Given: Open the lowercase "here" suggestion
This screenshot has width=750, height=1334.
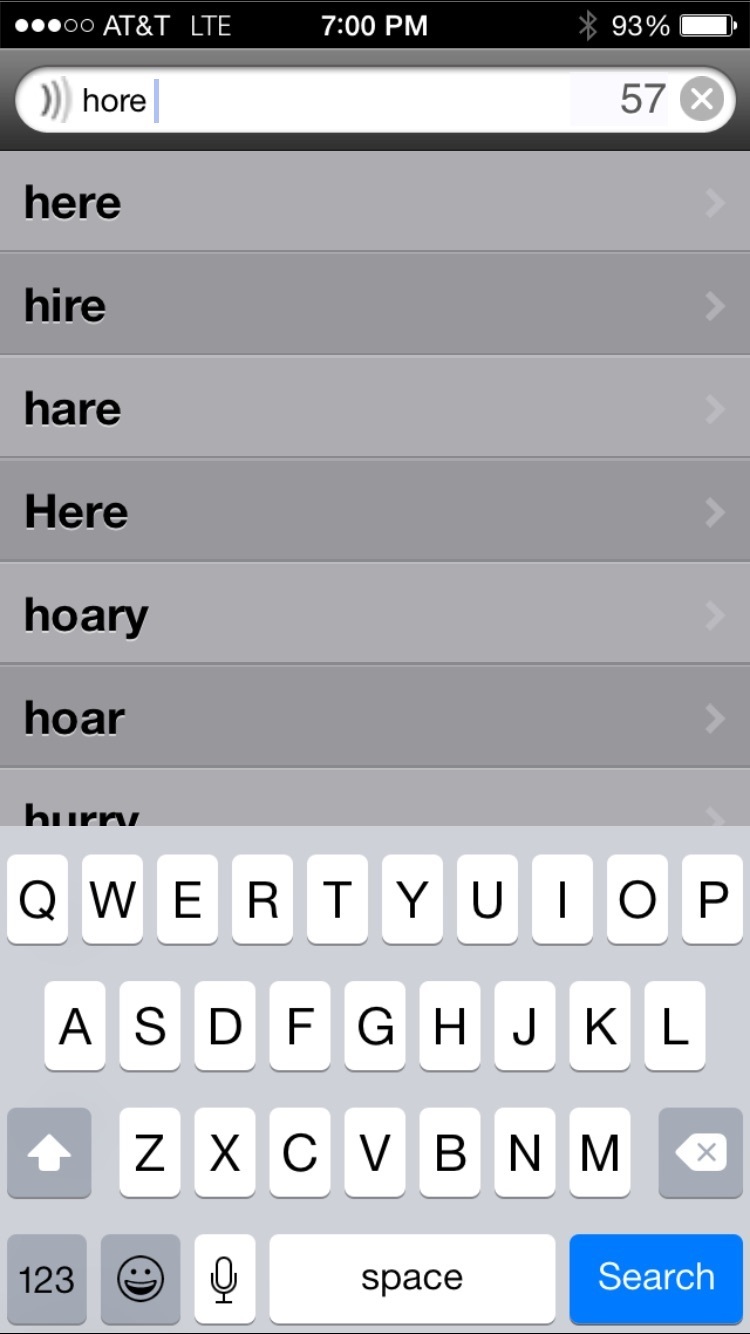Looking at the screenshot, I should tap(375, 202).
